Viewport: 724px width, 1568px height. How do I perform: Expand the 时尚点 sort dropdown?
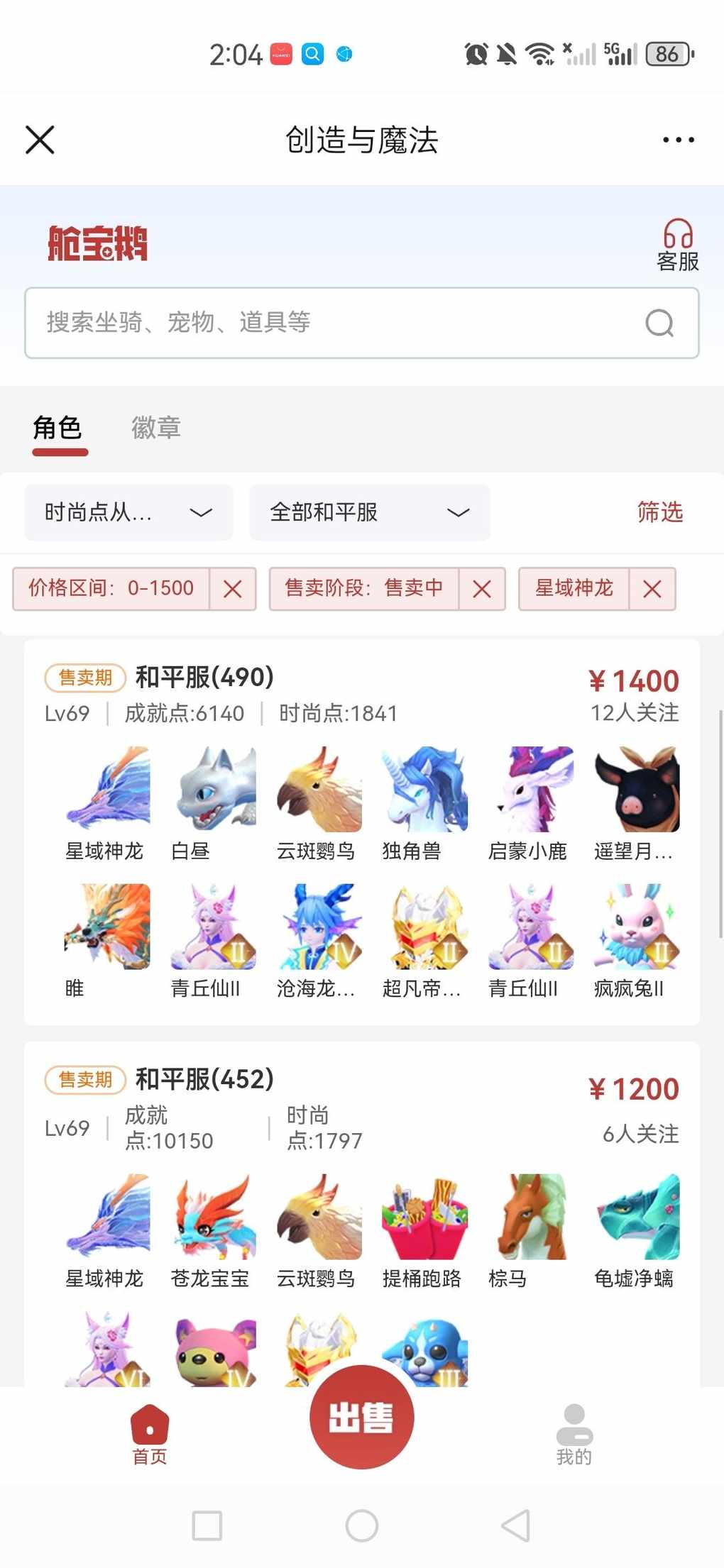tap(128, 512)
